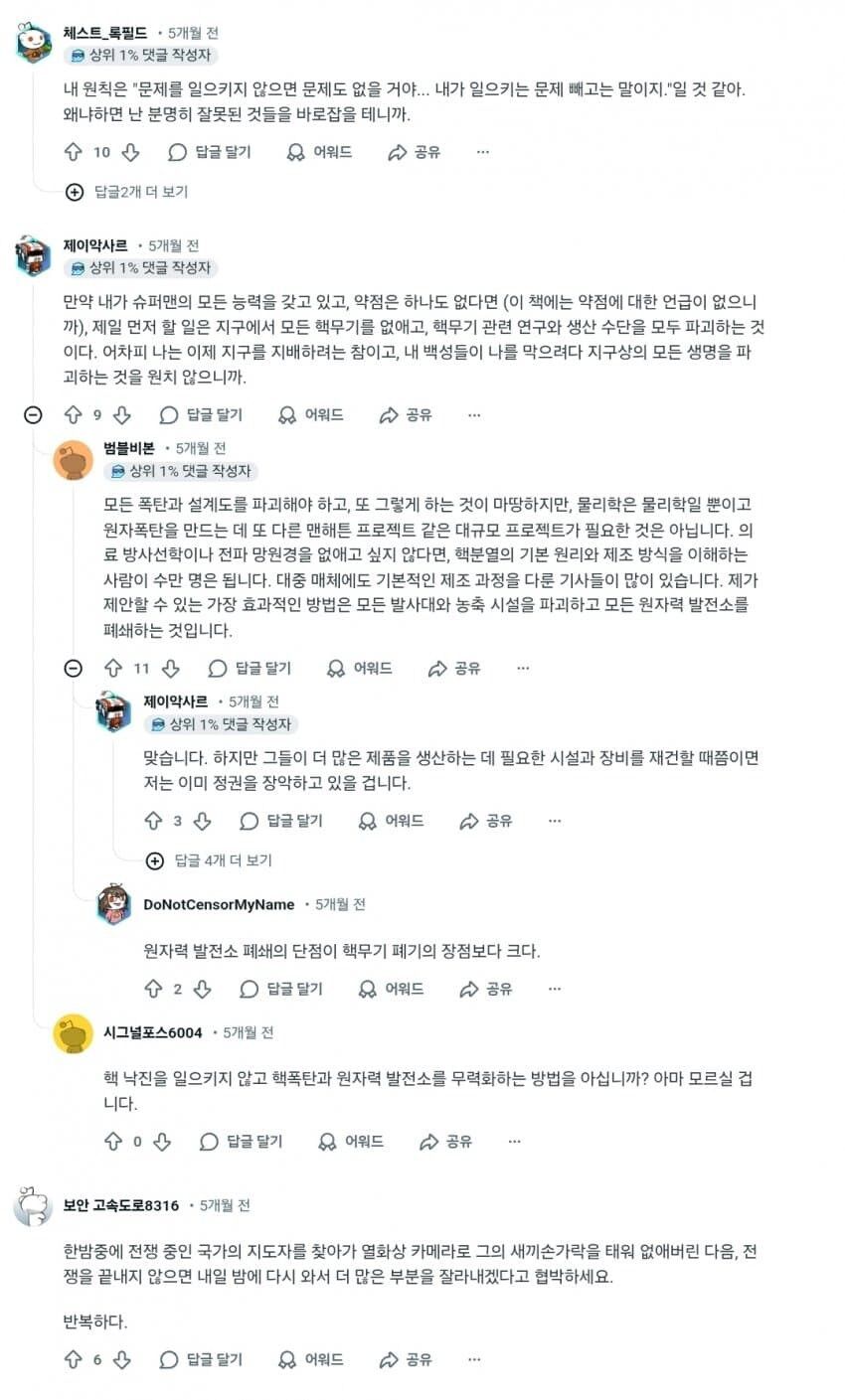This screenshot has height=1400, width=845.
Task: Open 범블비븐's profile username
Action: point(129,448)
